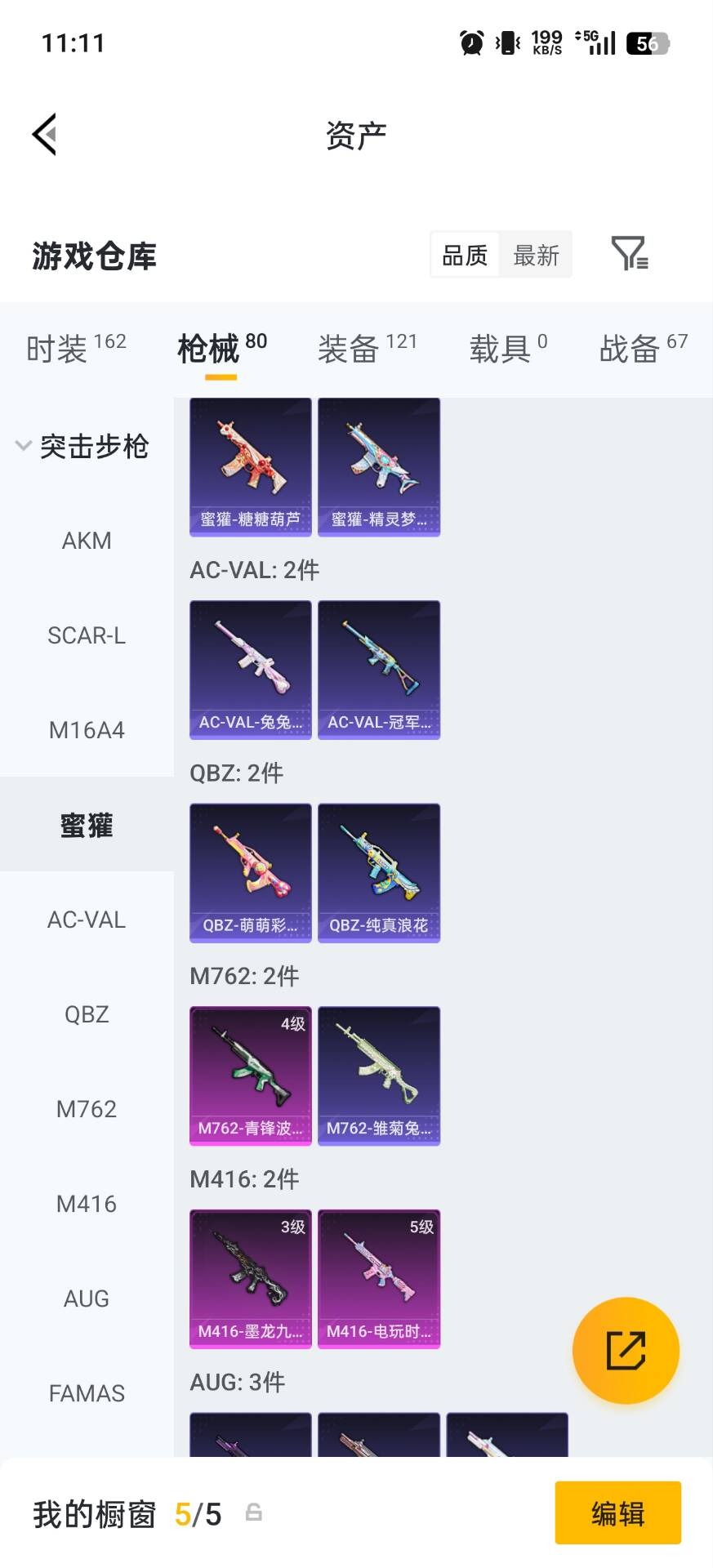The image size is (713, 1568).
Task: Select AKM in the left sidebar
Action: tap(87, 540)
